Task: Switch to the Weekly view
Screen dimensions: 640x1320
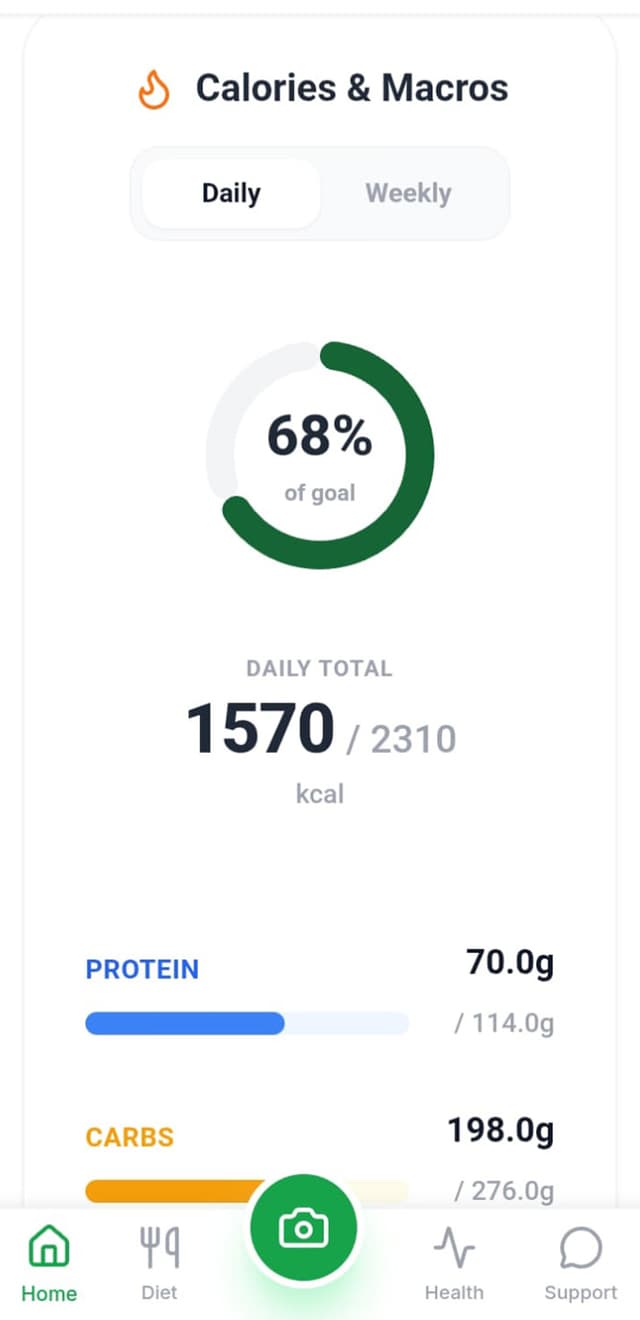Action: pos(408,193)
